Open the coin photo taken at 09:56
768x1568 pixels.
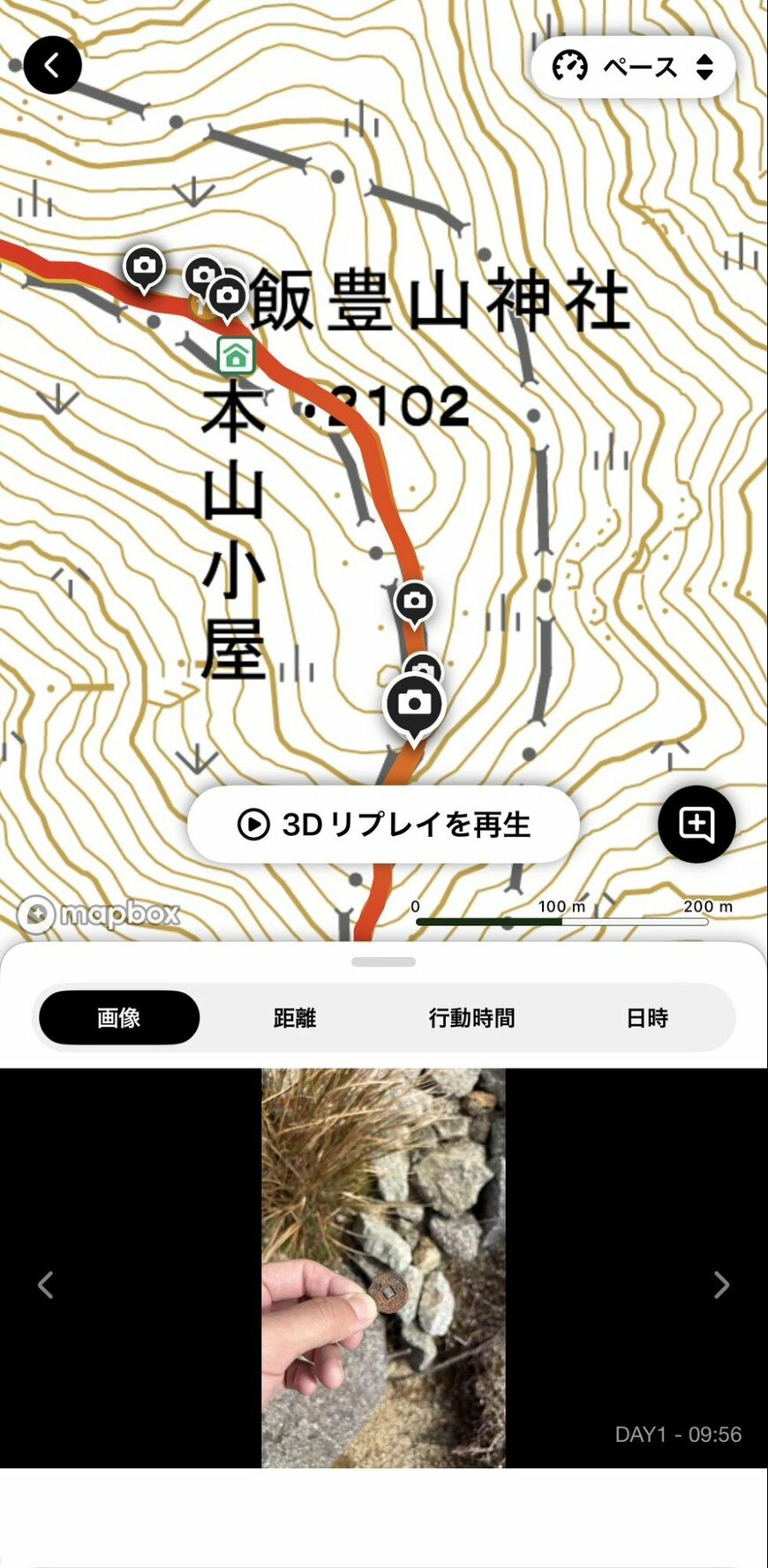[x=383, y=1267]
